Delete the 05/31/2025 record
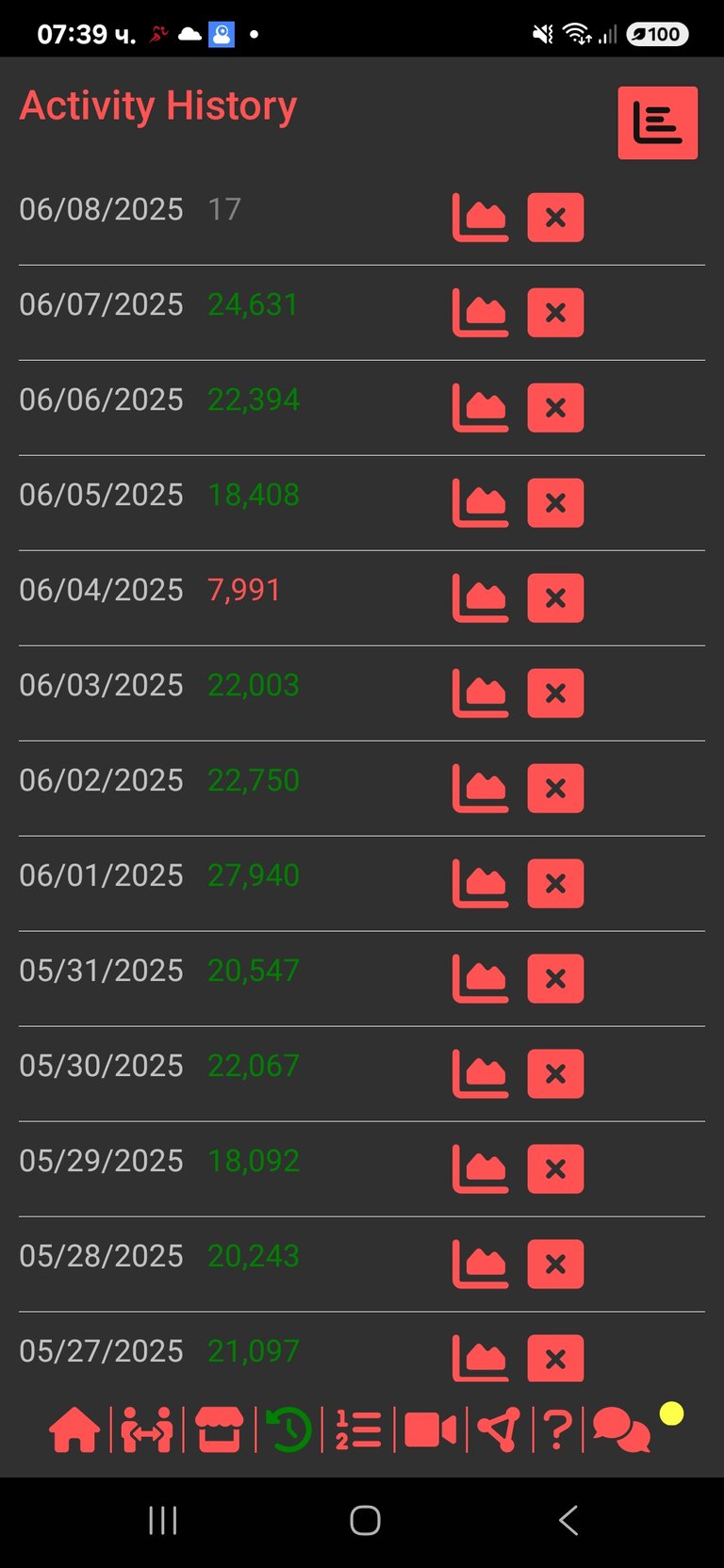This screenshot has width=724, height=1568. [555, 979]
